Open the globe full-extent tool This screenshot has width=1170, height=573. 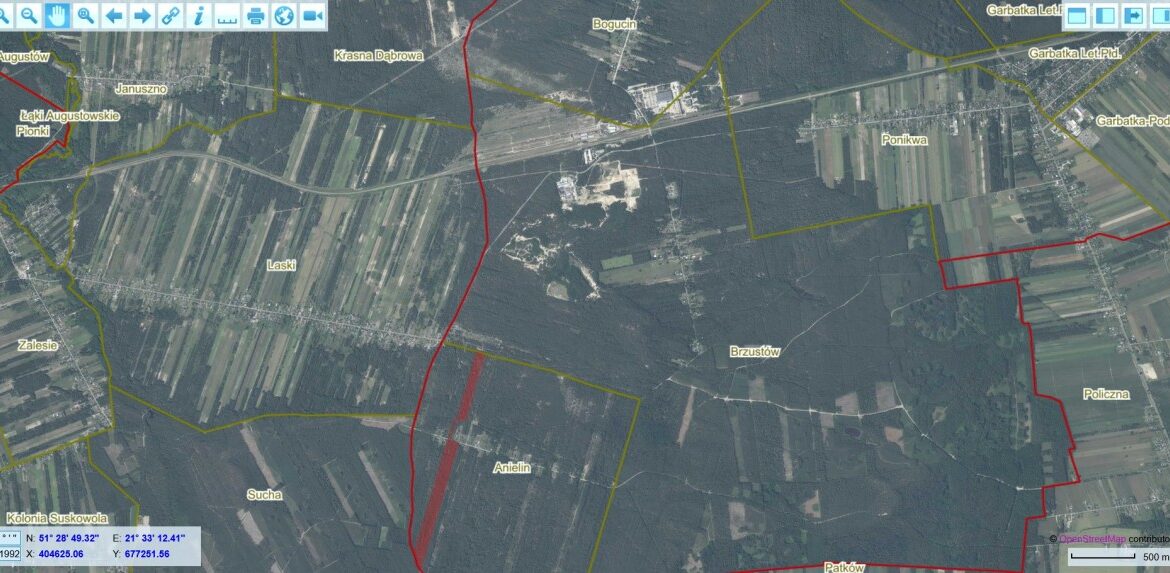click(284, 15)
